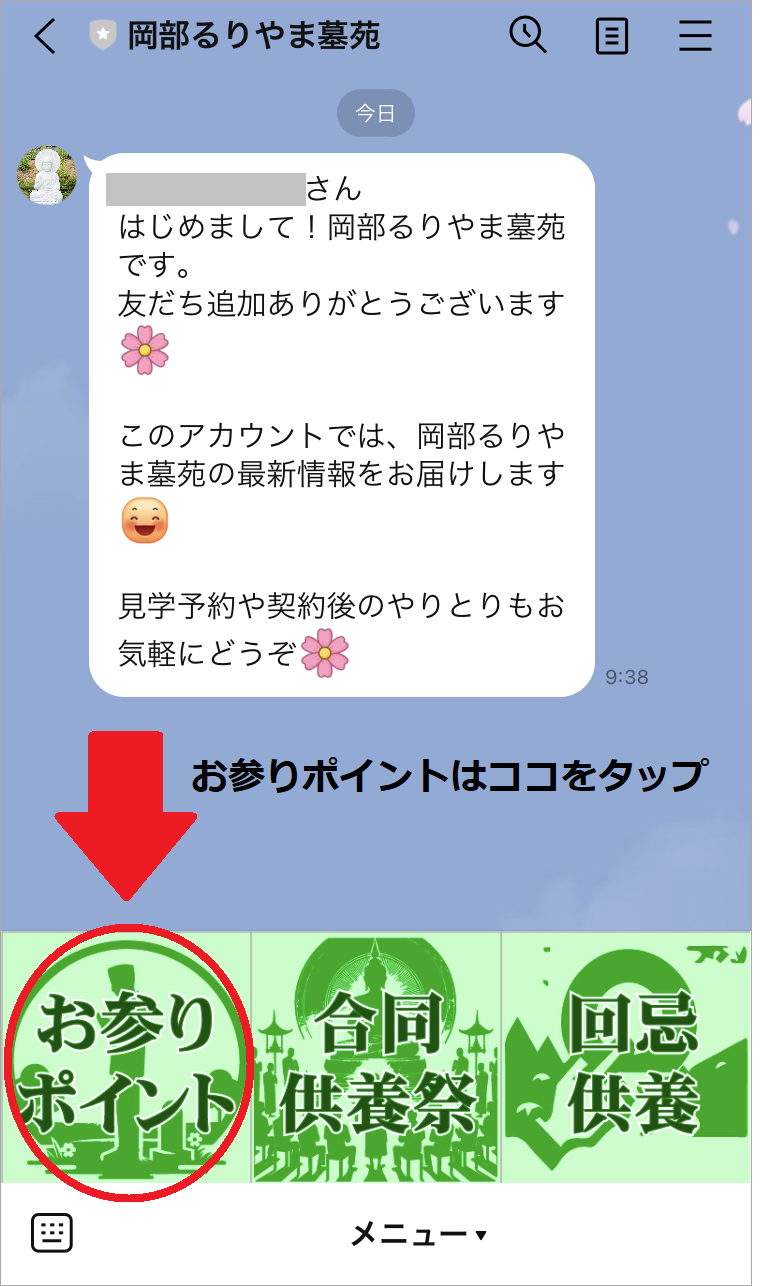
Task: Open the 岡部るりやま墓苑 profile avatar
Action: 47,176
